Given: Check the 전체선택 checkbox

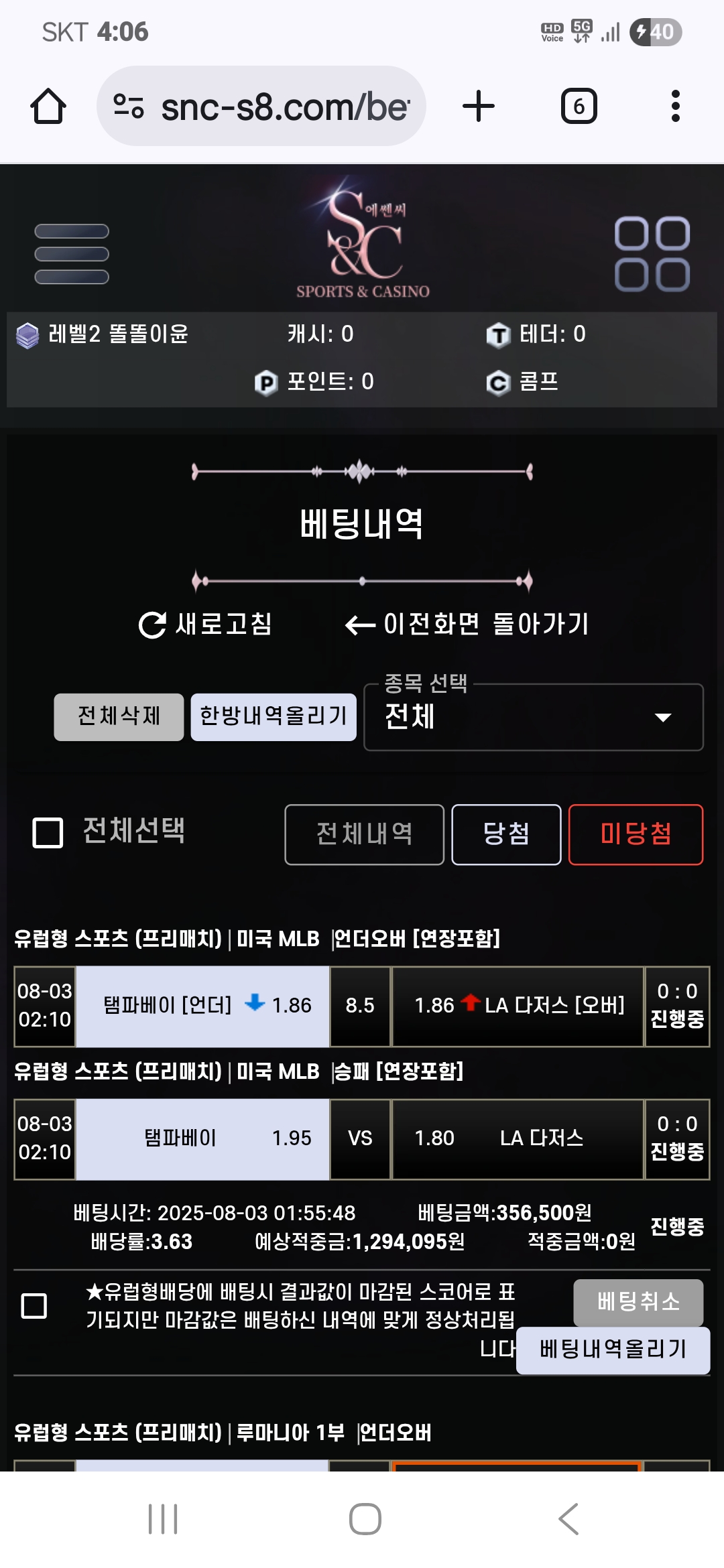Looking at the screenshot, I should (48, 833).
